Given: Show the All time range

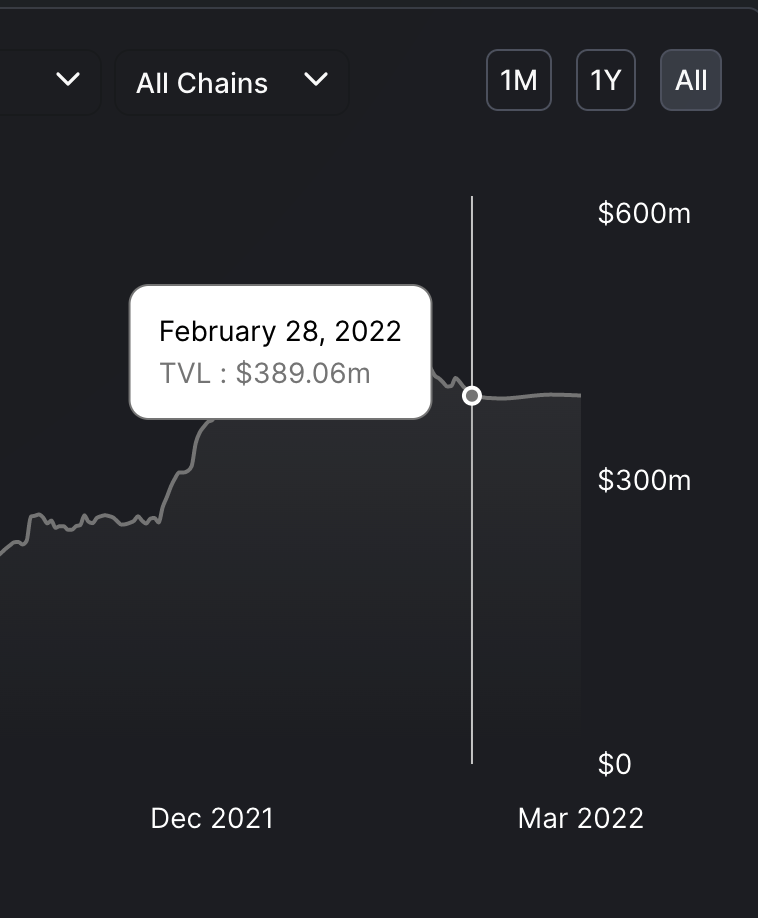Looking at the screenshot, I should tap(691, 80).
